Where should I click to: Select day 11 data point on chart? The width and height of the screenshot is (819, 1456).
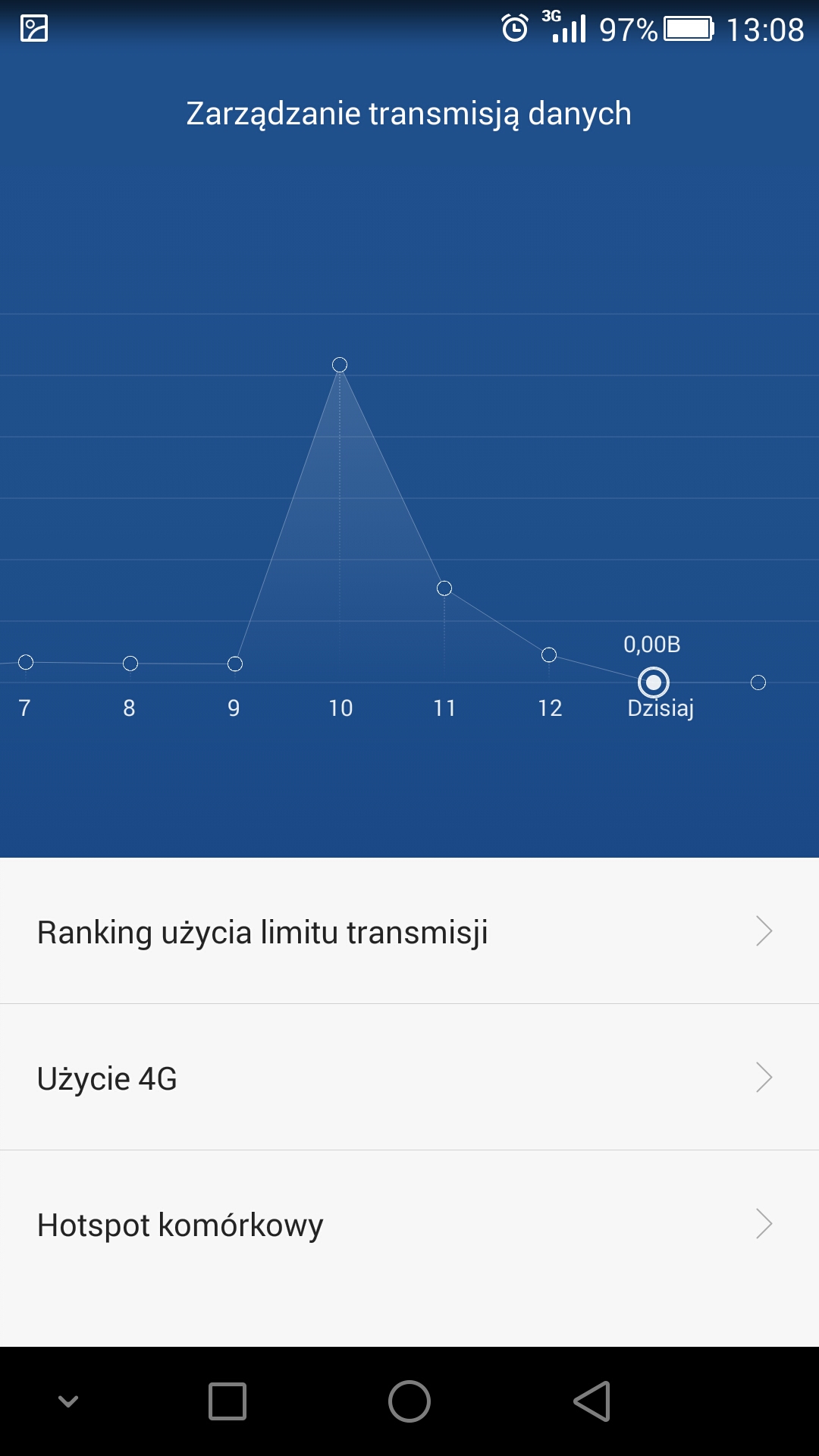coord(444,588)
